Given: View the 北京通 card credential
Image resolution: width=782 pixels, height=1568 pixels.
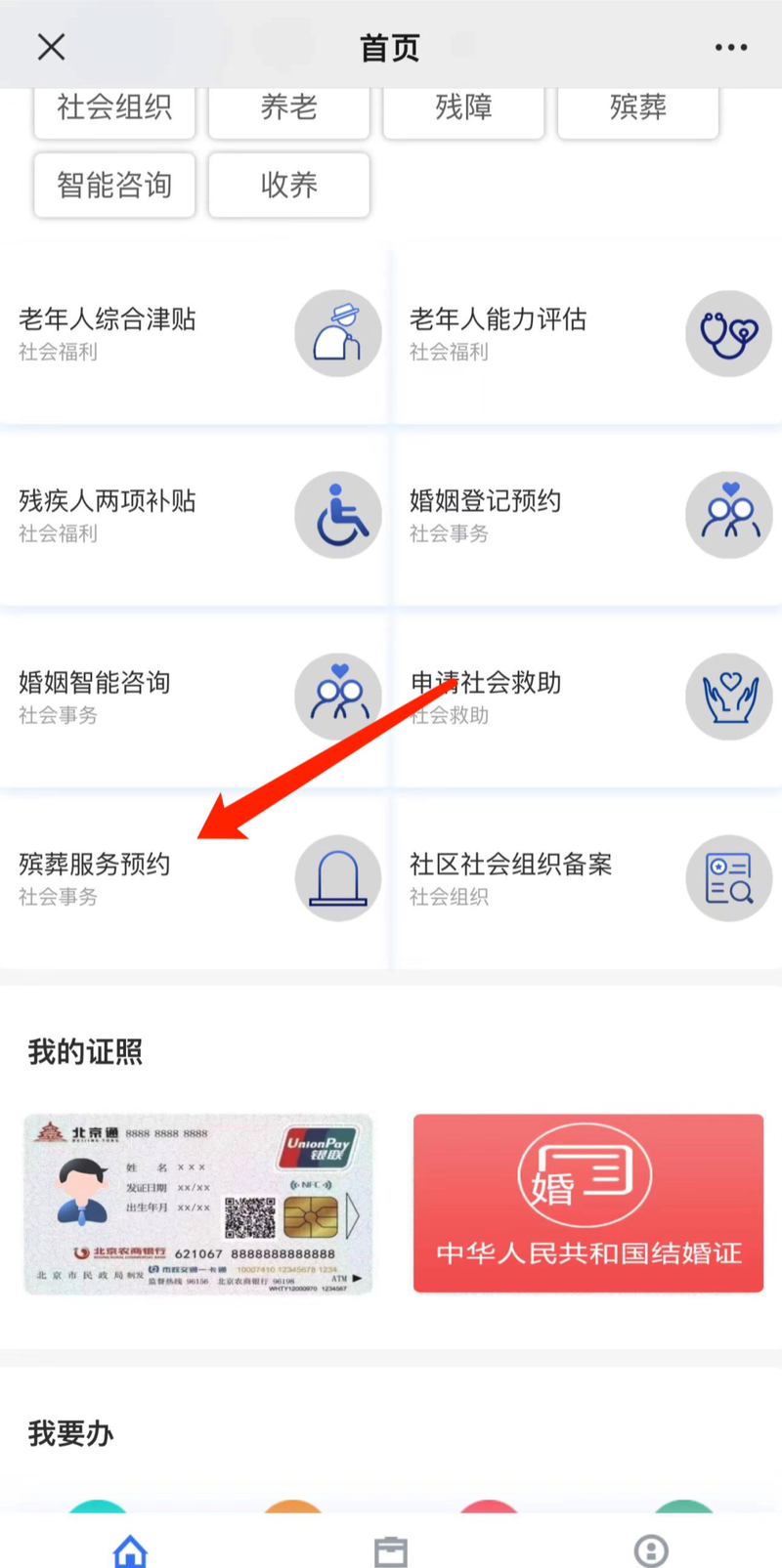Looking at the screenshot, I should pyautogui.click(x=198, y=1204).
